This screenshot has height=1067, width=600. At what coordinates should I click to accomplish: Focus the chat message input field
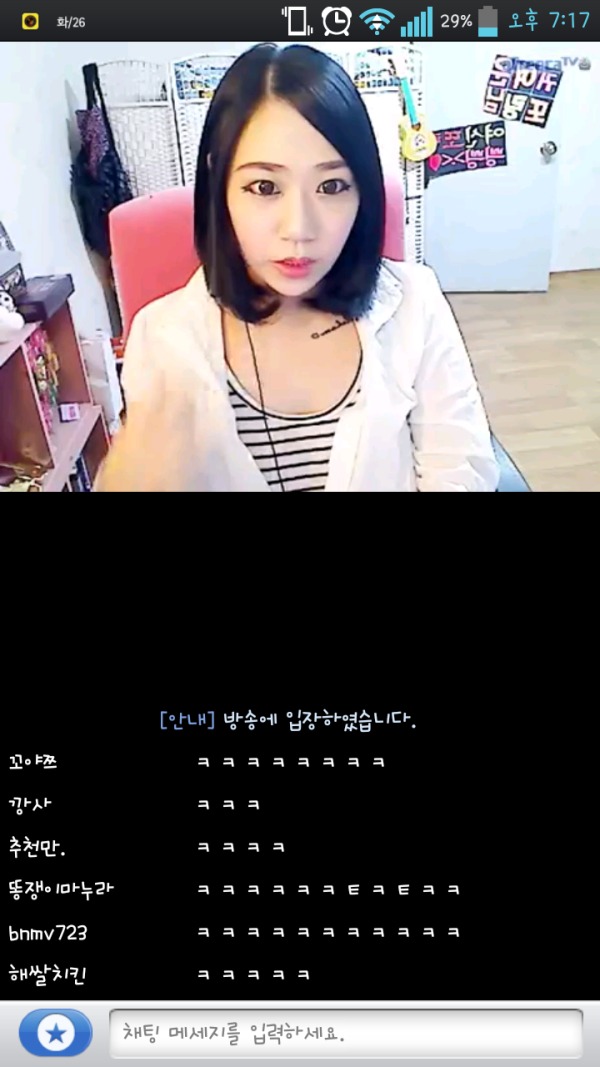(345, 1033)
